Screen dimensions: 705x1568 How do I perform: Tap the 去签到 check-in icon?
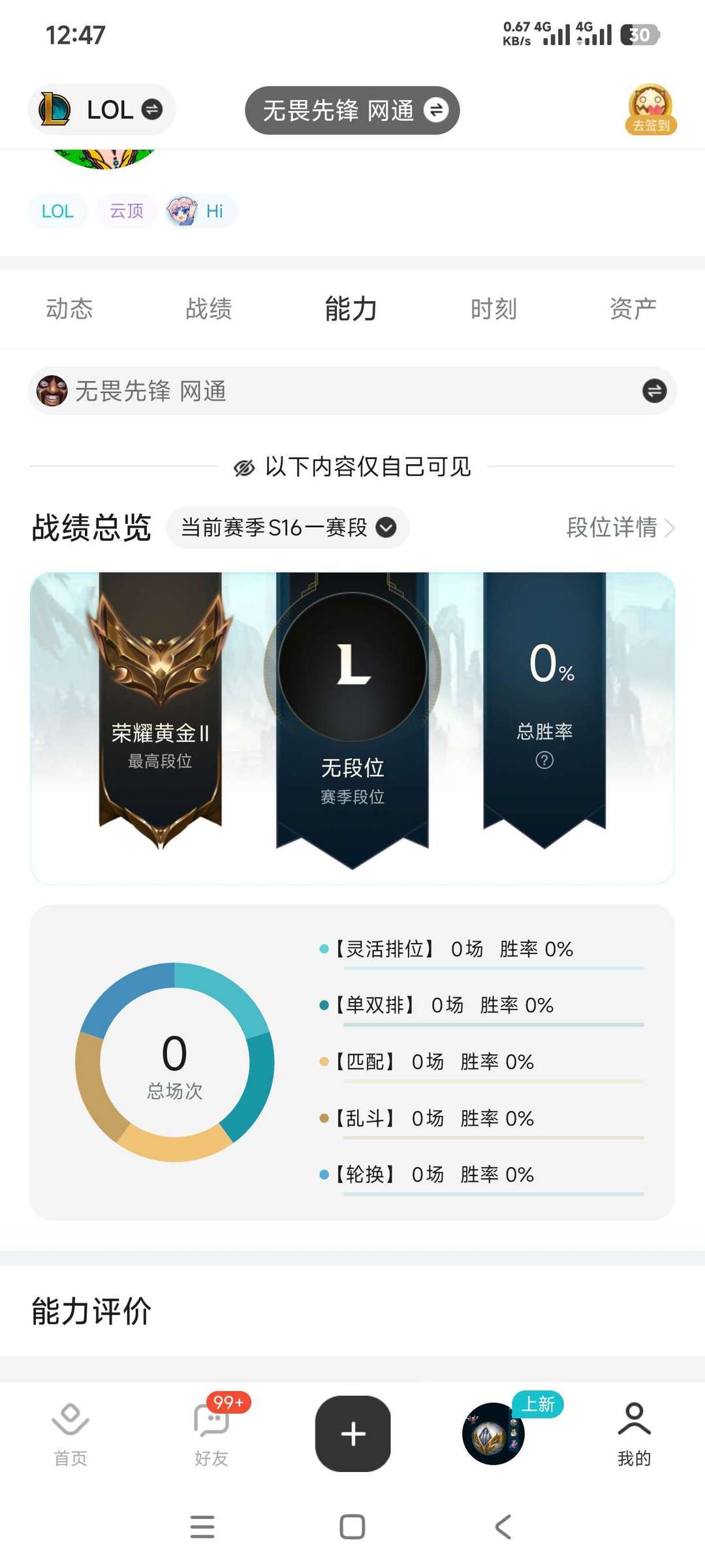point(650,111)
